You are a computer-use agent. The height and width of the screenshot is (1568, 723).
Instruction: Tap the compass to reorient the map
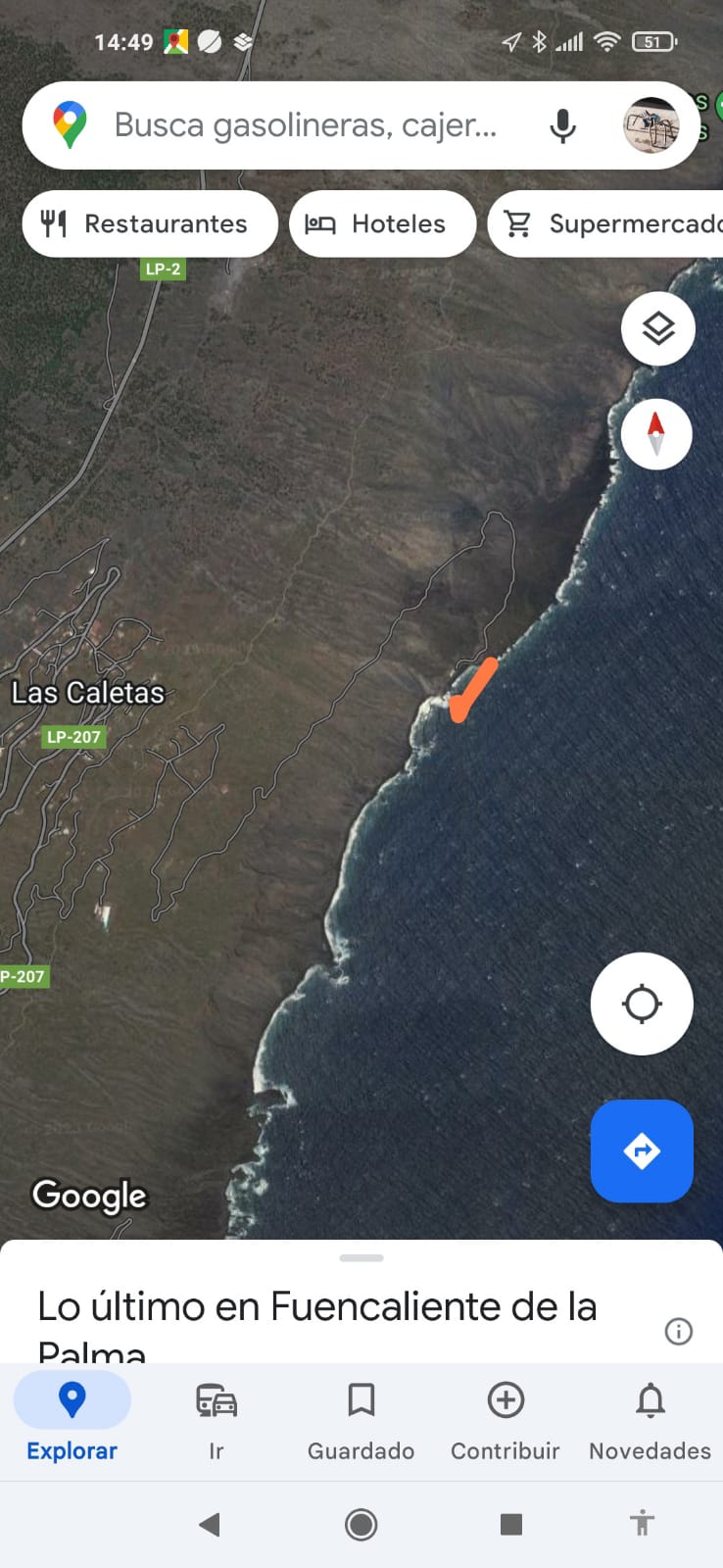656,433
